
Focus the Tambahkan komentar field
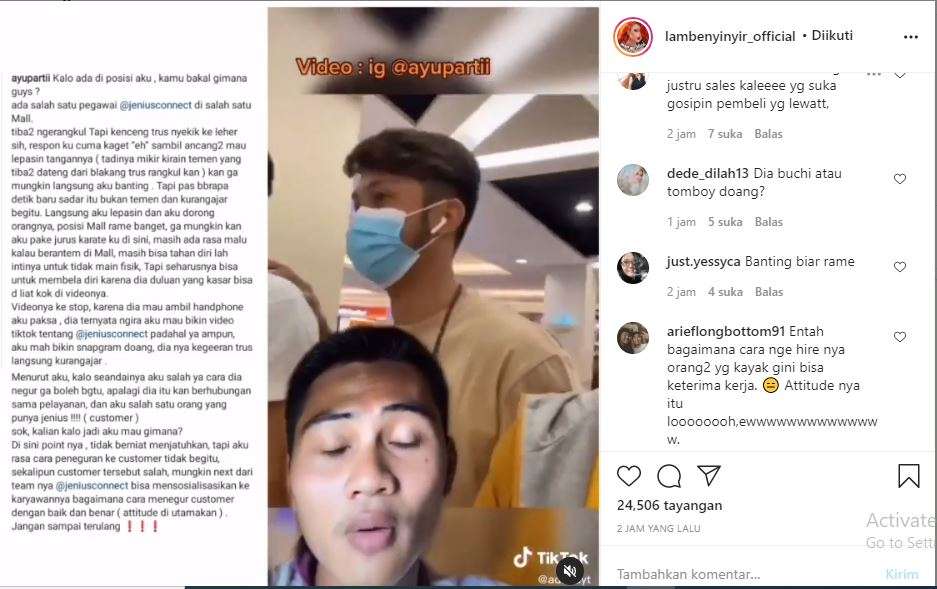[740, 574]
